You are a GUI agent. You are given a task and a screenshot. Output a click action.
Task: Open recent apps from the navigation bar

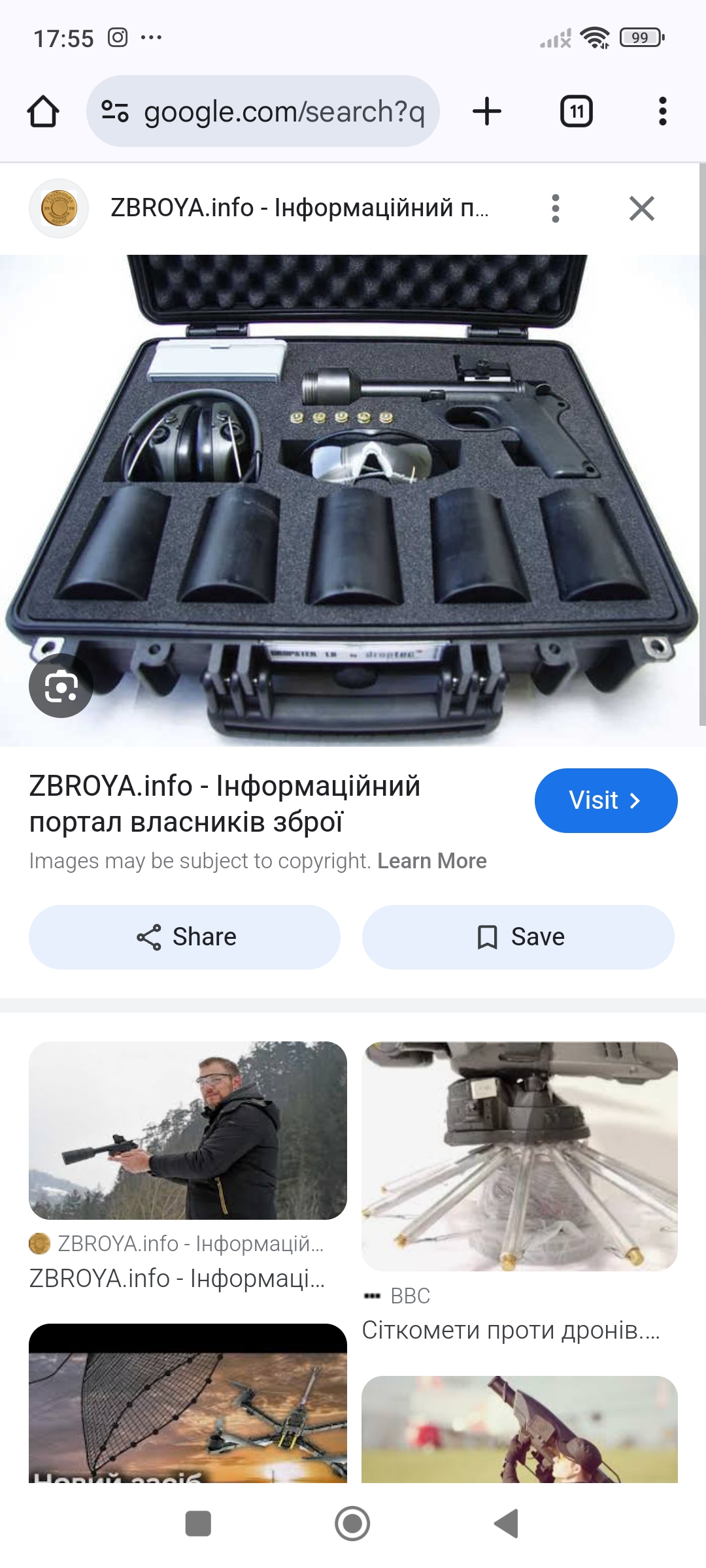pyautogui.click(x=198, y=1524)
